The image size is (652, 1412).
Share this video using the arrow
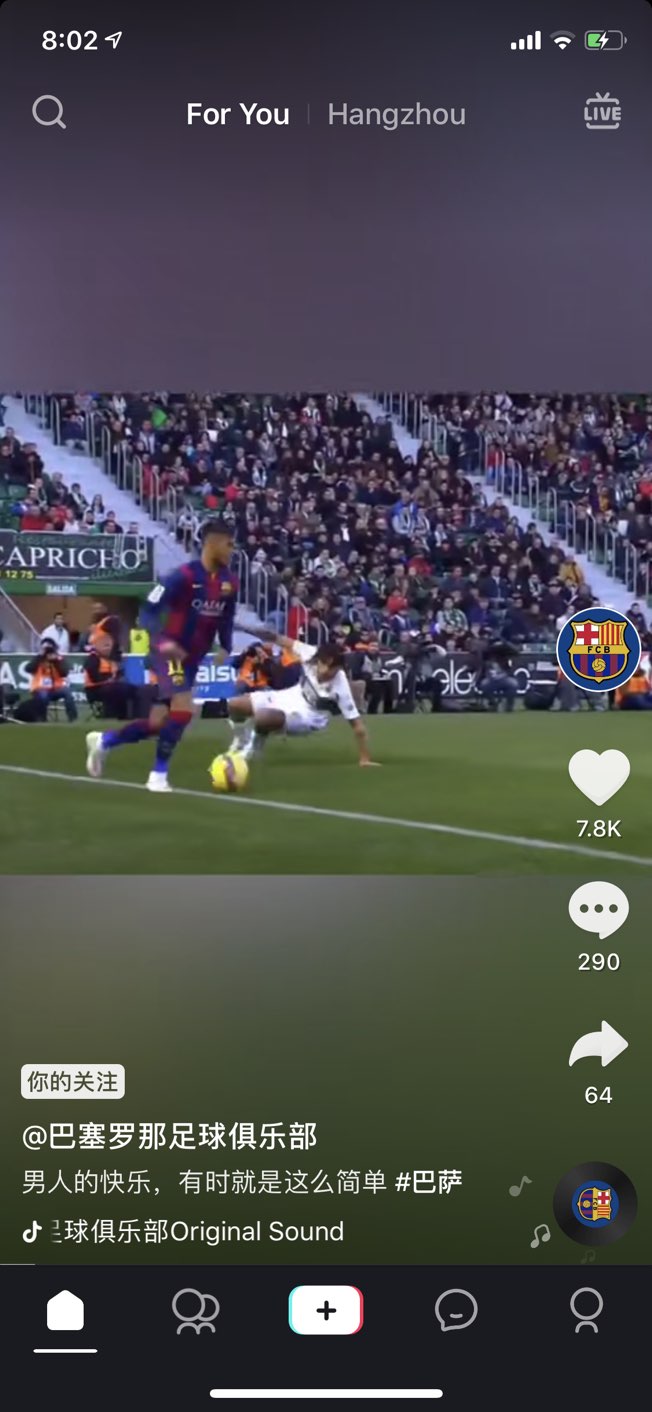point(598,1046)
